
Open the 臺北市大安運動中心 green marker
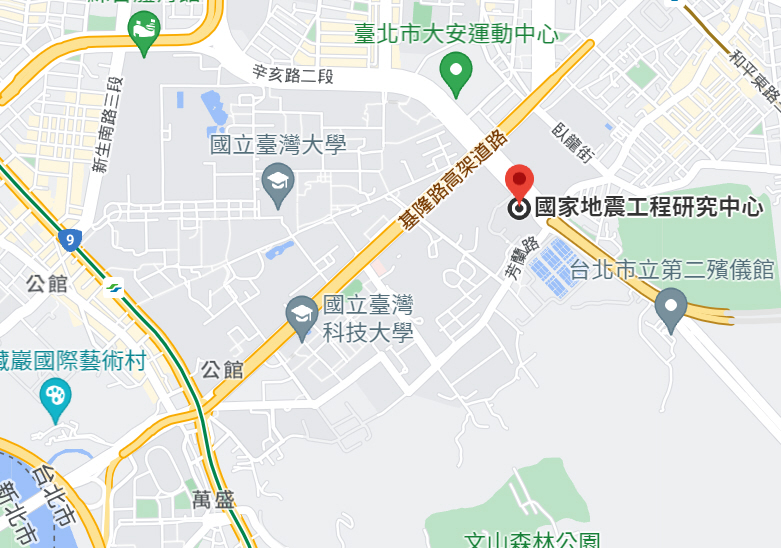click(456, 73)
